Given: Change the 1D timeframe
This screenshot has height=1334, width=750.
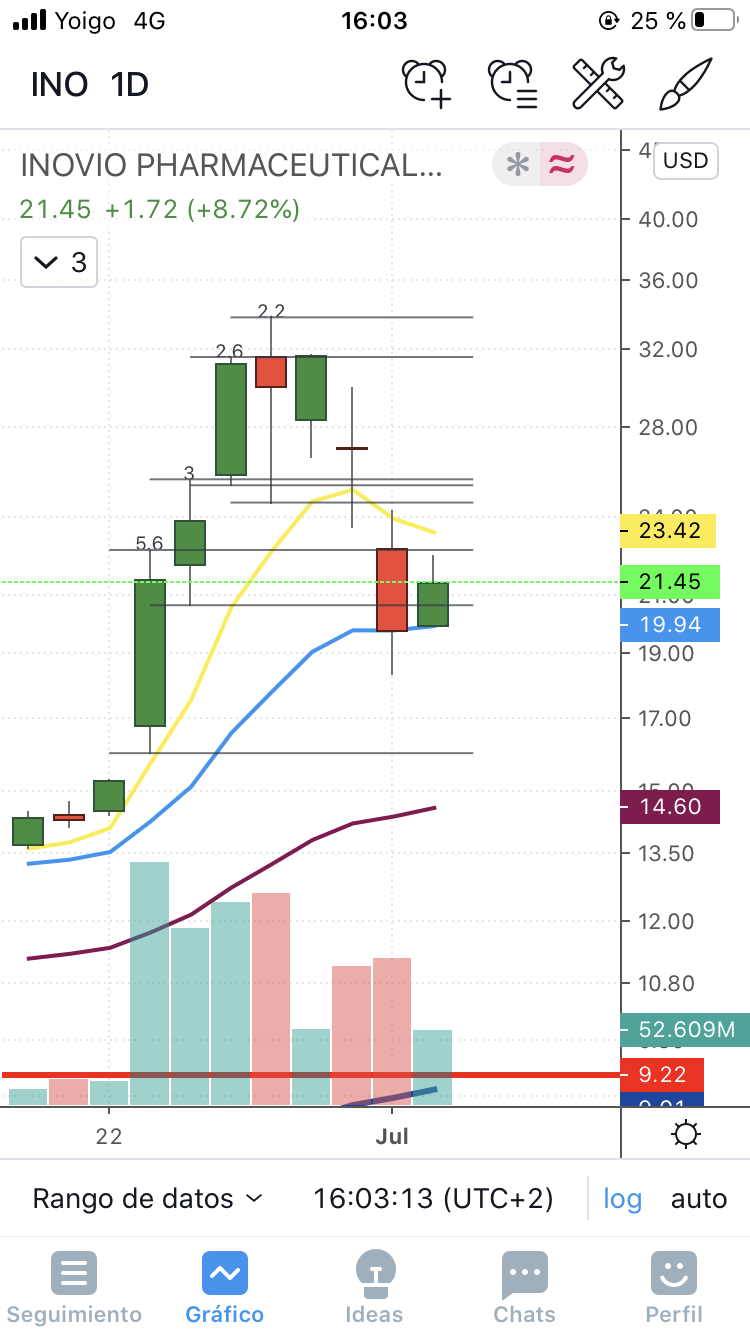Looking at the screenshot, I should click(x=130, y=84).
